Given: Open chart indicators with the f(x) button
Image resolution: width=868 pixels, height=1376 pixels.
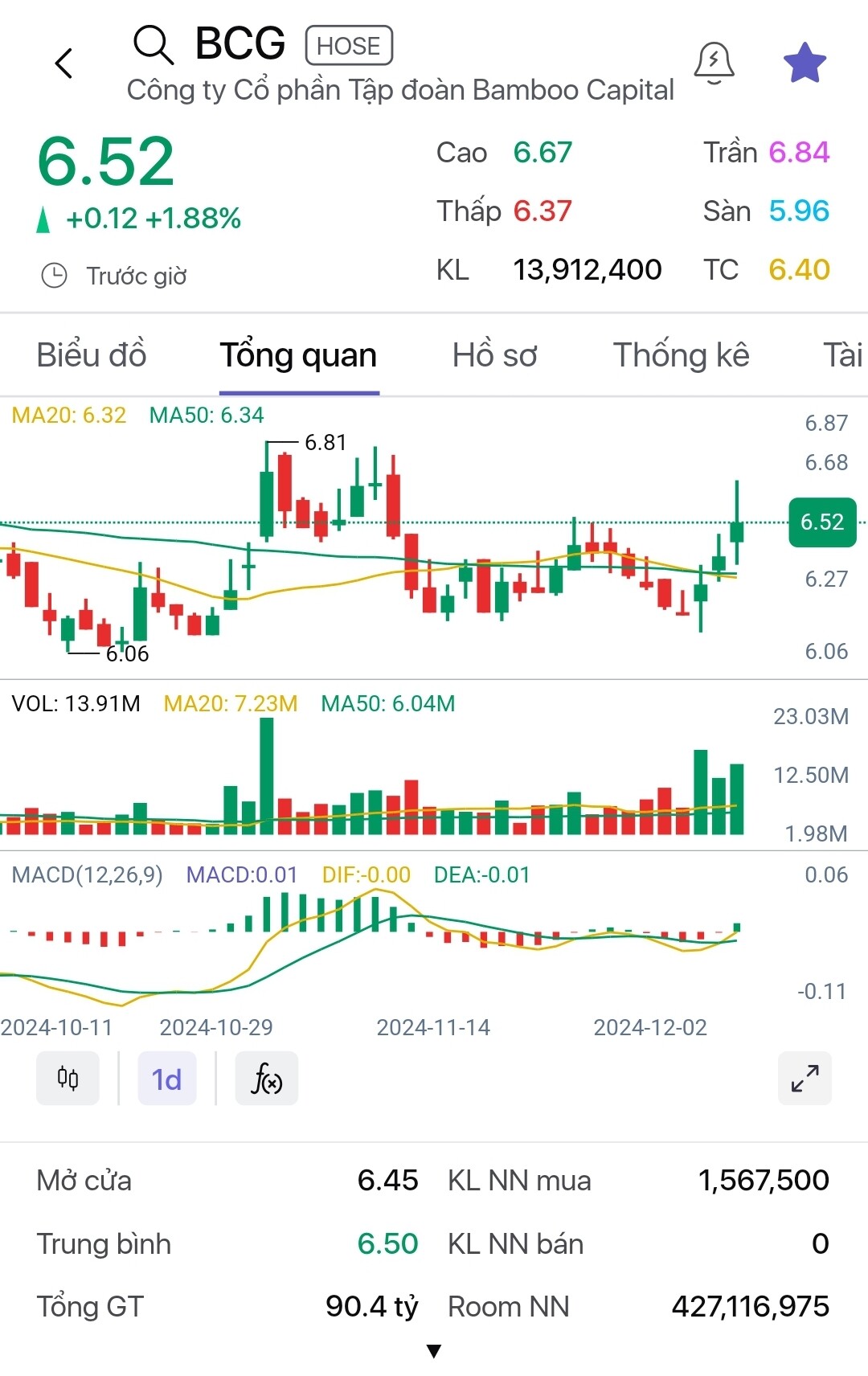Looking at the screenshot, I should point(267,1079).
